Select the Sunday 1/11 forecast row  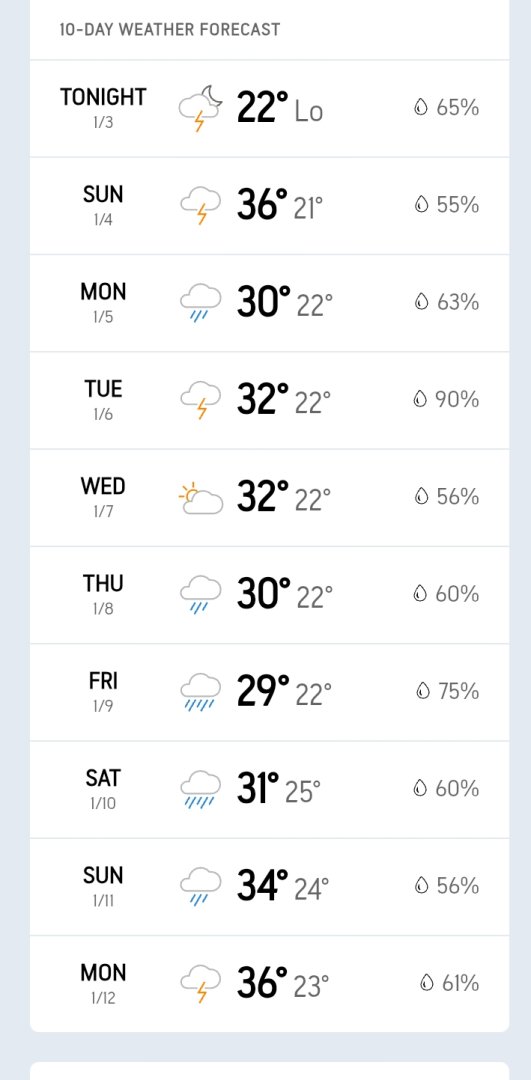coord(269,886)
